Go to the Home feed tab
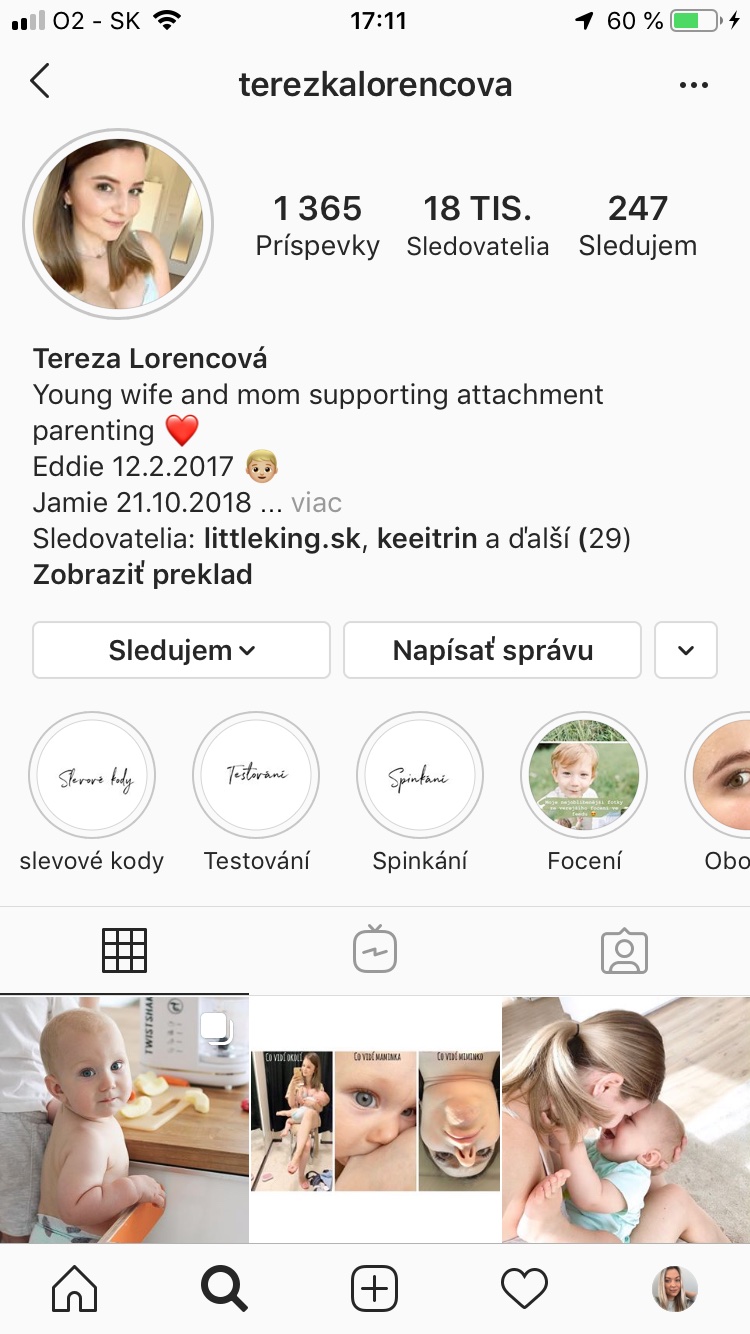The width and height of the screenshot is (750, 1334). pyautogui.click(x=74, y=1288)
